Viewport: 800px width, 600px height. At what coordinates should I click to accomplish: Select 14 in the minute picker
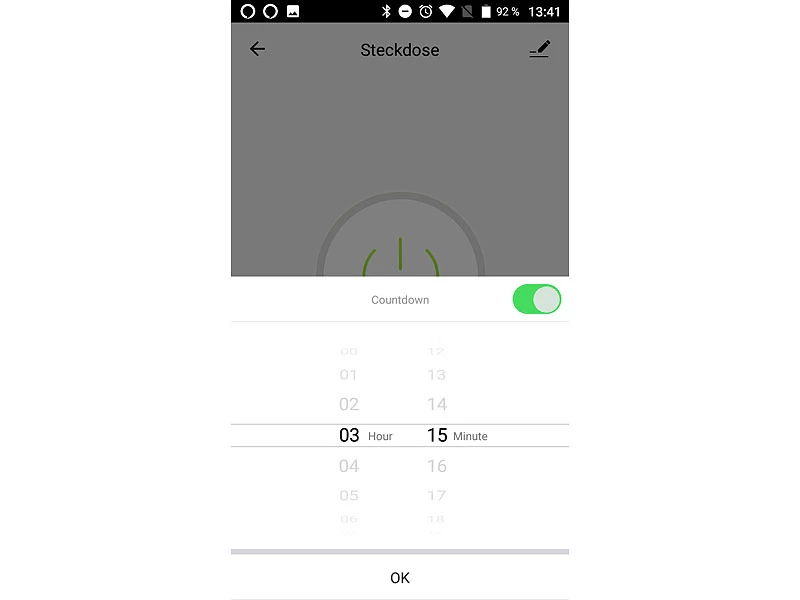tap(437, 405)
